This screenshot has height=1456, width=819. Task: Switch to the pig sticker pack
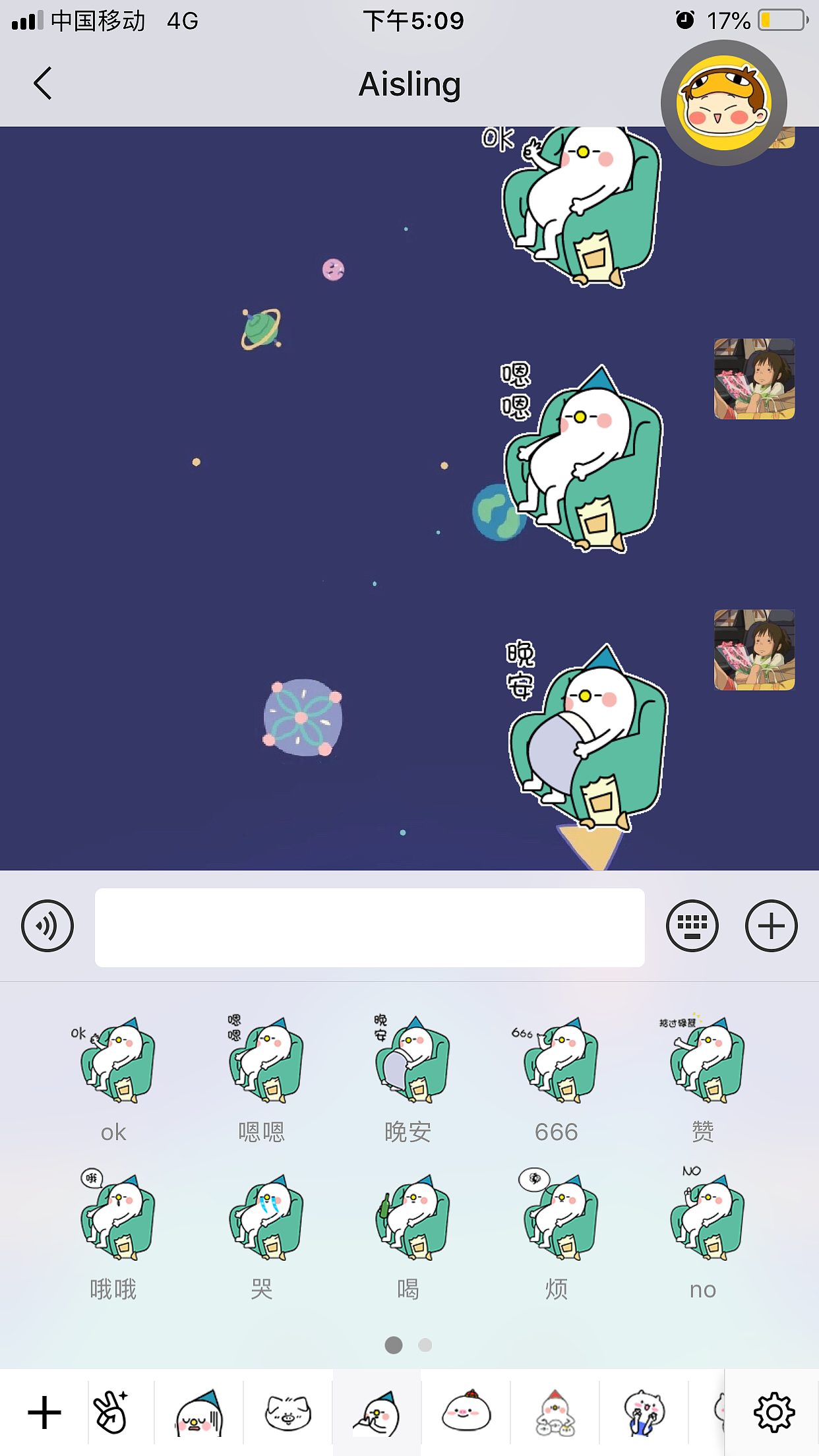tap(288, 1412)
